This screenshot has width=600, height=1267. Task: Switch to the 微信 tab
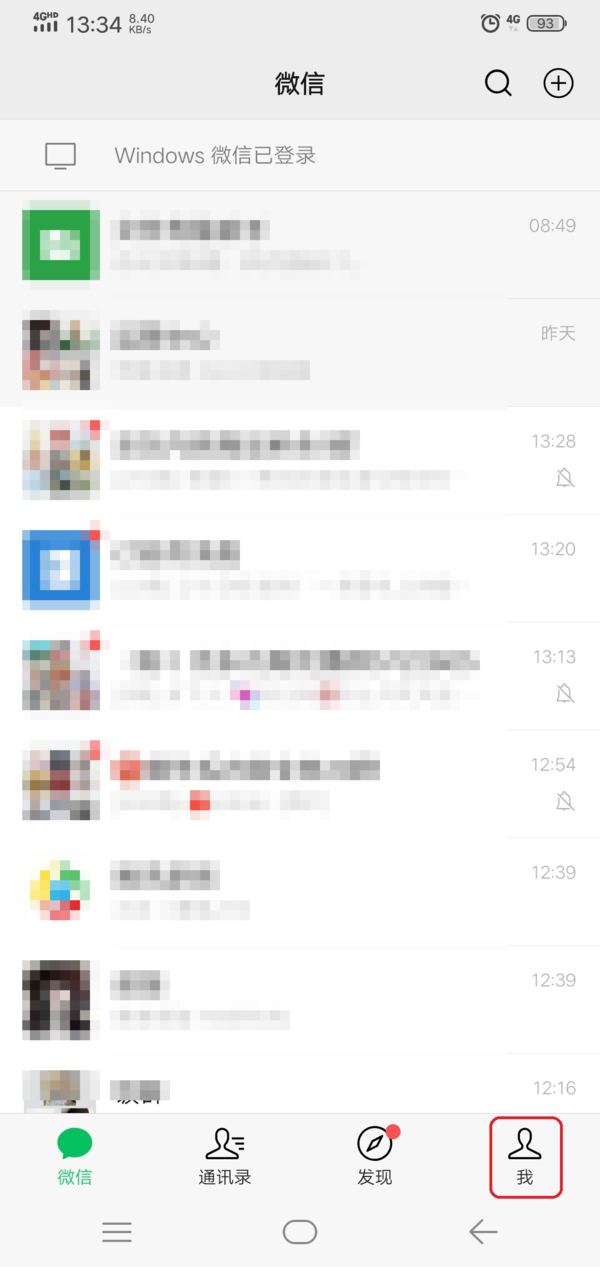pos(75,1156)
